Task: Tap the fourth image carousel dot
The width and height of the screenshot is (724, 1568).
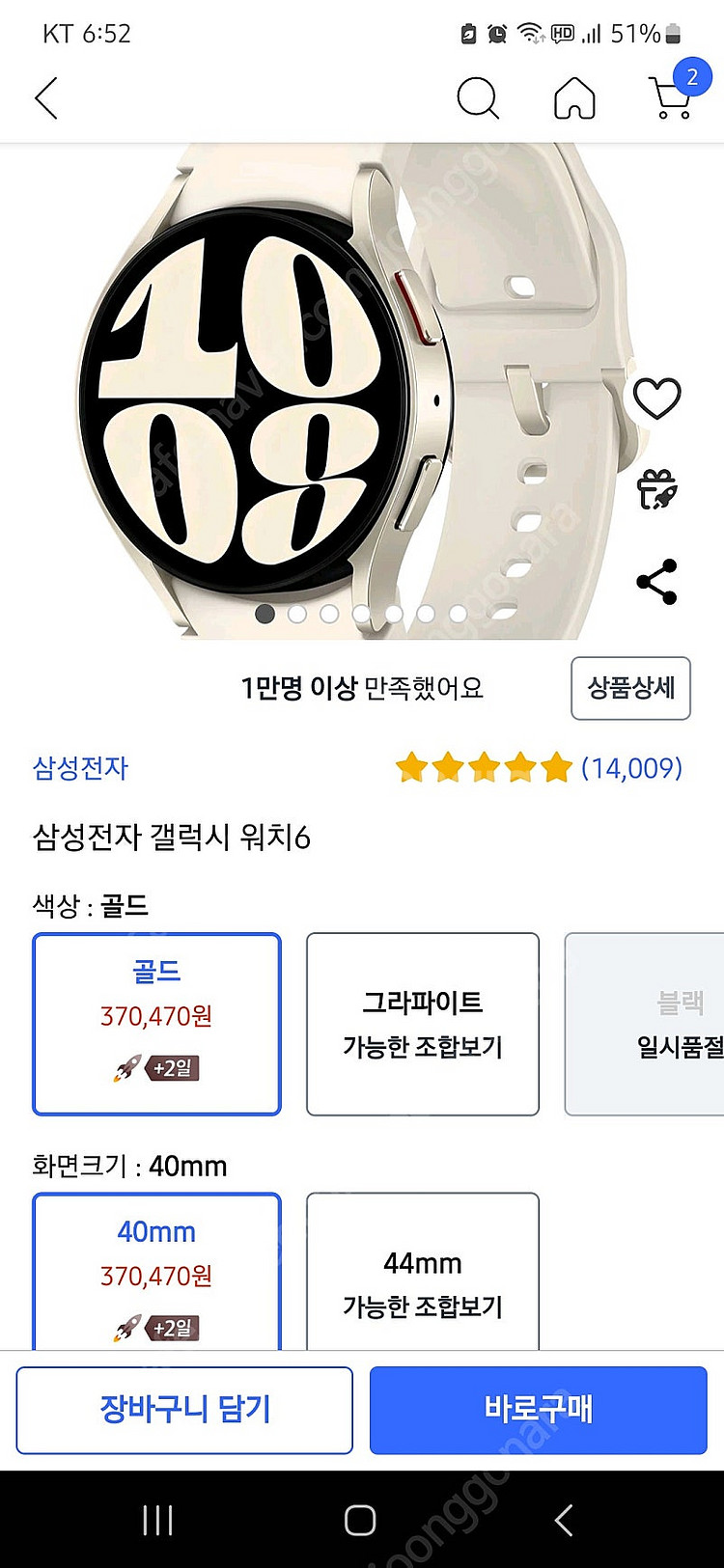Action: (361, 612)
